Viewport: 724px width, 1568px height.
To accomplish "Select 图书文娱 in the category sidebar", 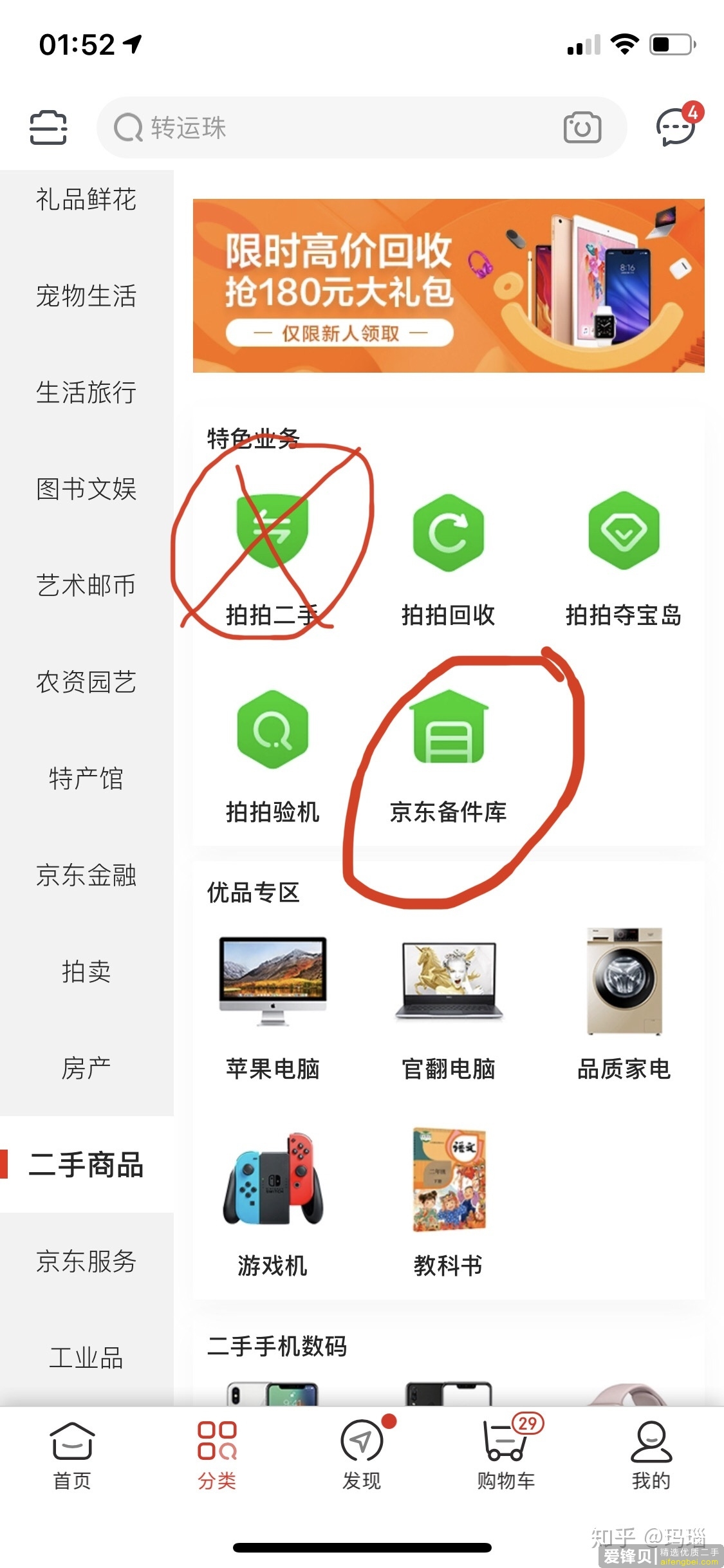I will click(86, 489).
